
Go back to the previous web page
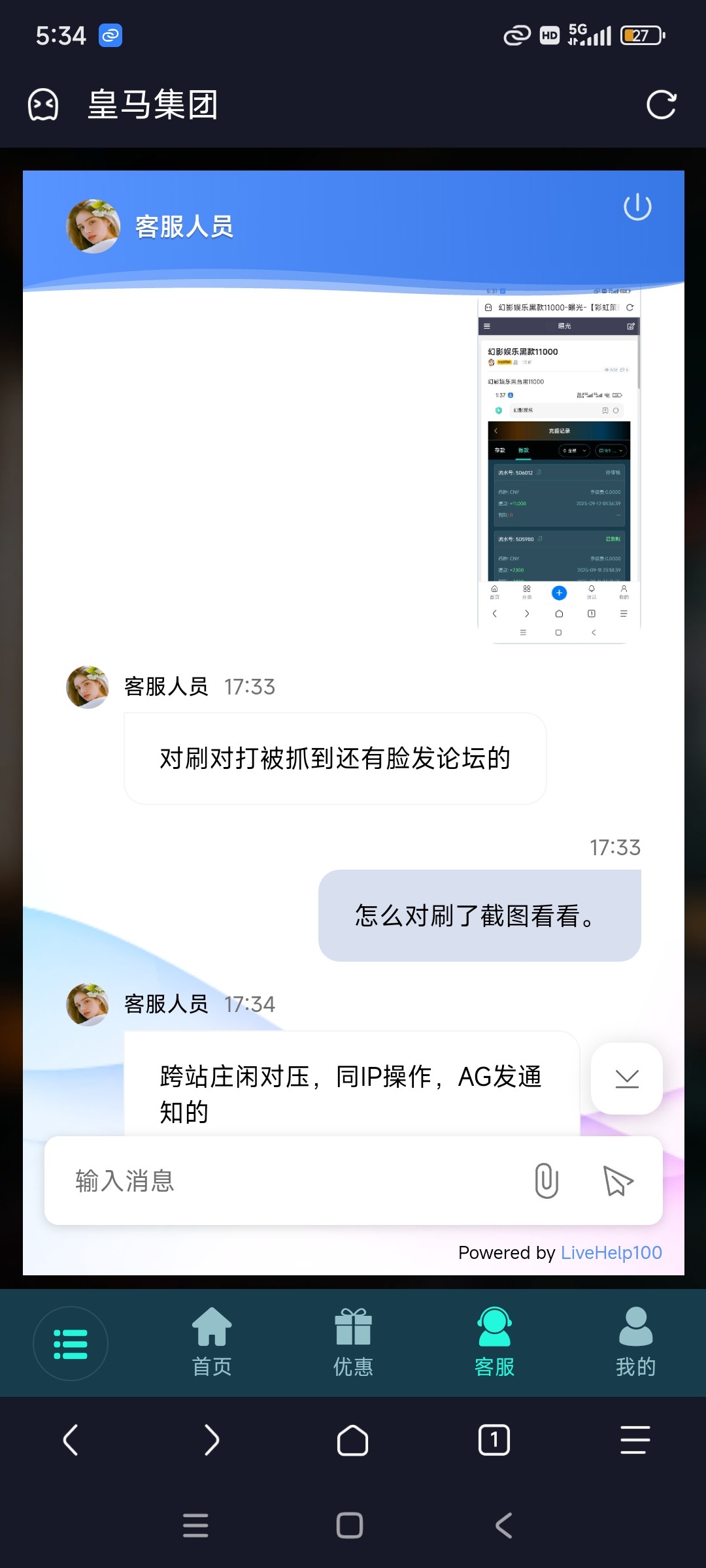coord(71,1440)
